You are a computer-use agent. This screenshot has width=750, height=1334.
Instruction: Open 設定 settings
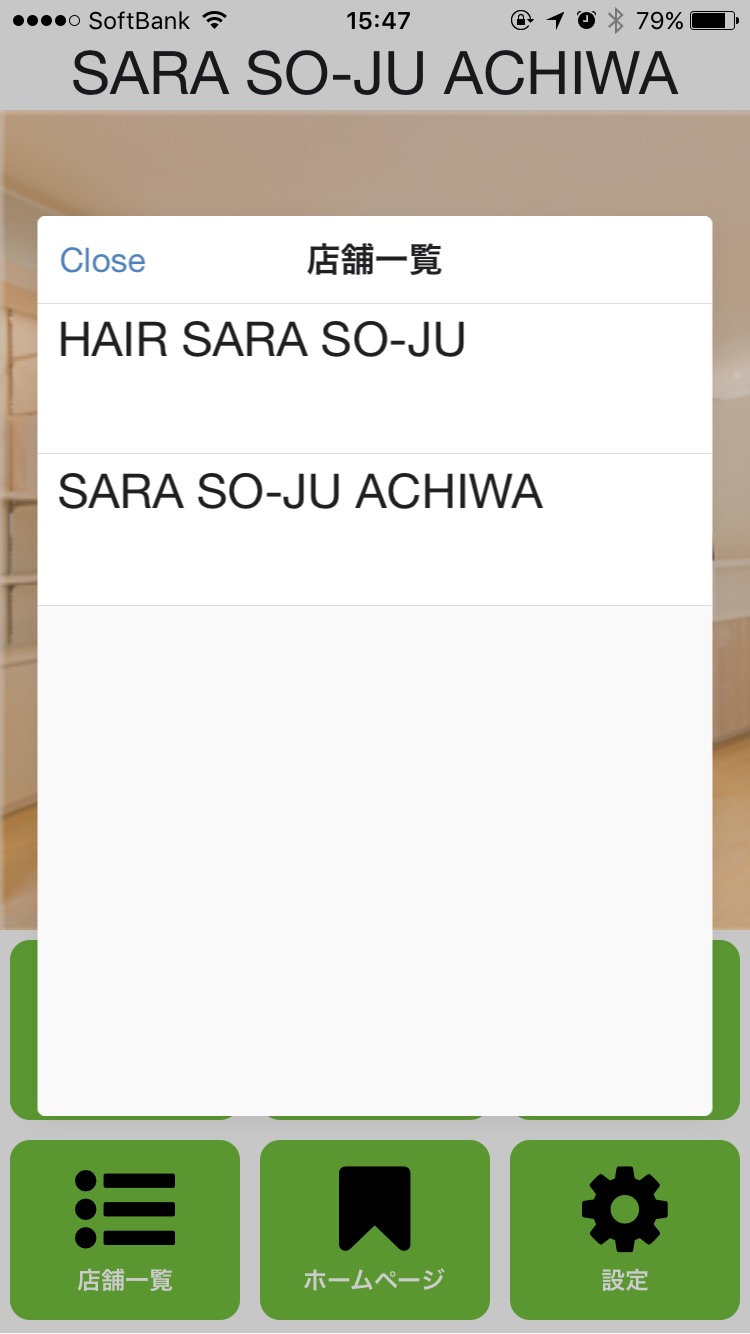pyautogui.click(x=625, y=1230)
